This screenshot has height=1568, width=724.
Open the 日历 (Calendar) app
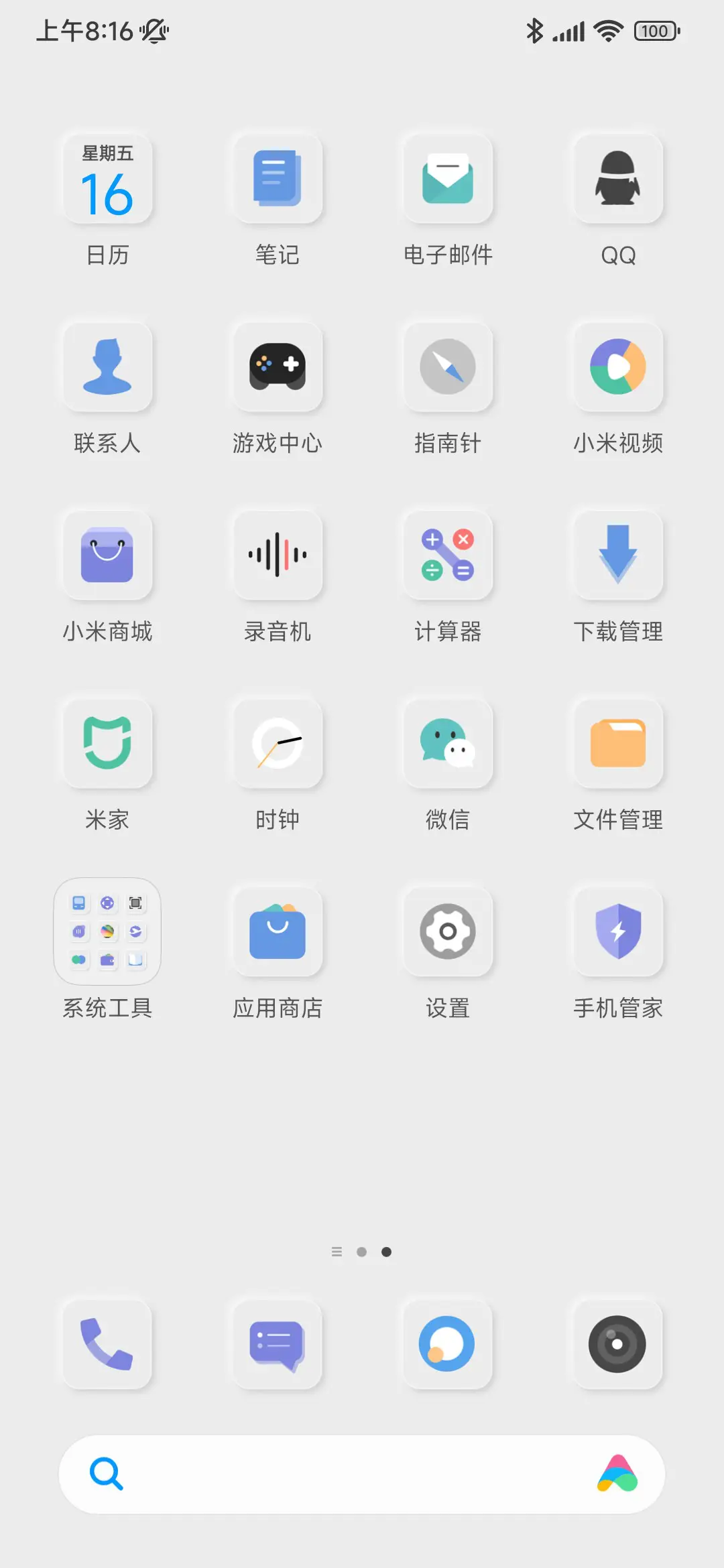[x=107, y=179]
